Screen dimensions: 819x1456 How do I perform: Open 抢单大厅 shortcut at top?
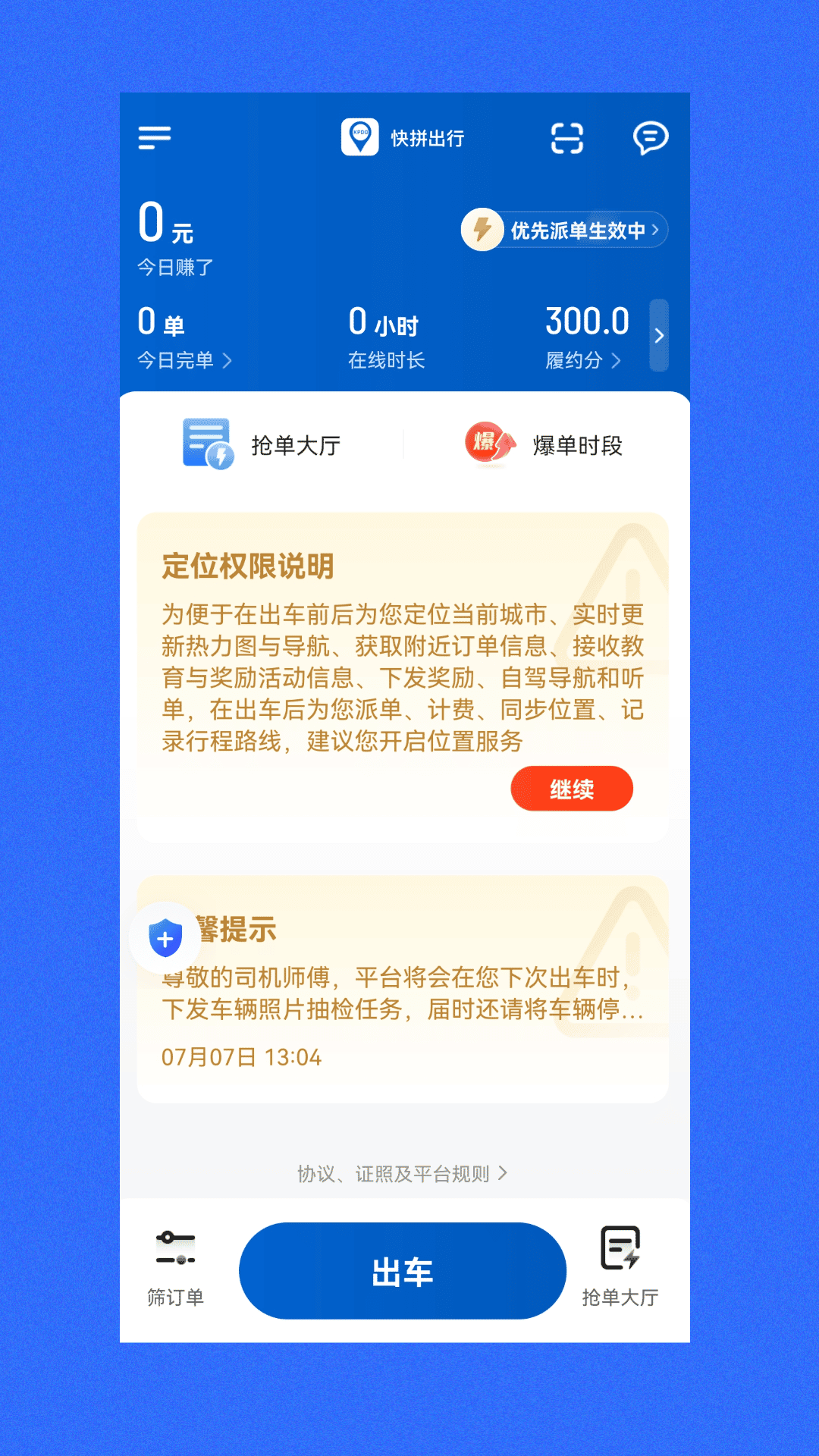tap(262, 445)
